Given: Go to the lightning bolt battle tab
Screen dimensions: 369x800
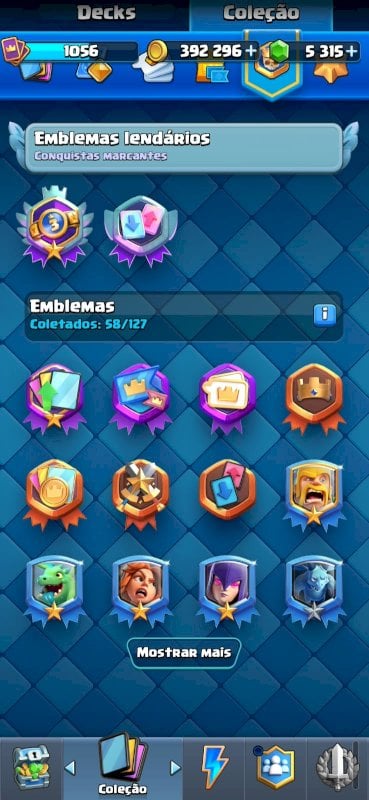Looking at the screenshot, I should 214,768.
